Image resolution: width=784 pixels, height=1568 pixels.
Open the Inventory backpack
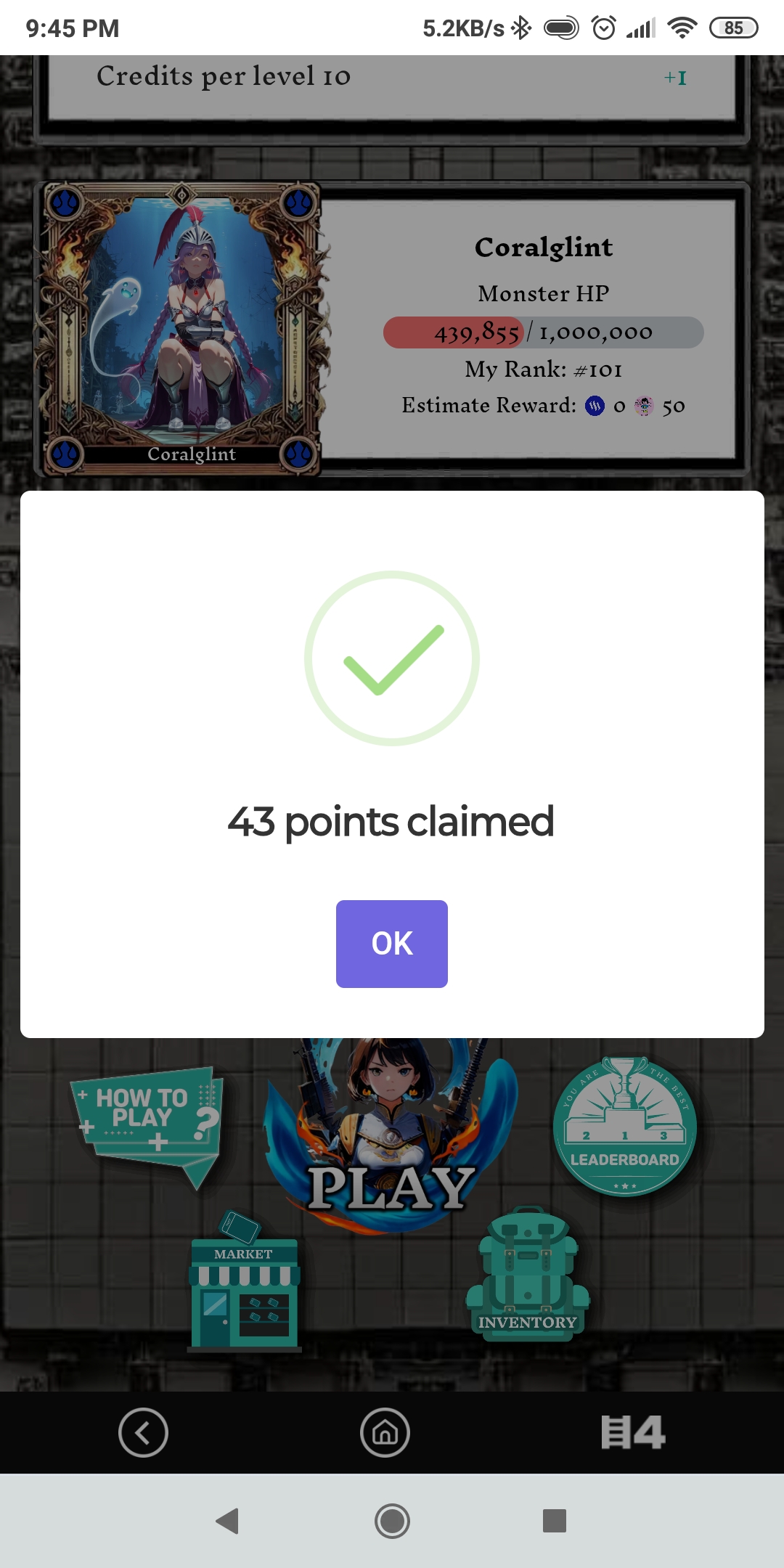pos(528,1278)
